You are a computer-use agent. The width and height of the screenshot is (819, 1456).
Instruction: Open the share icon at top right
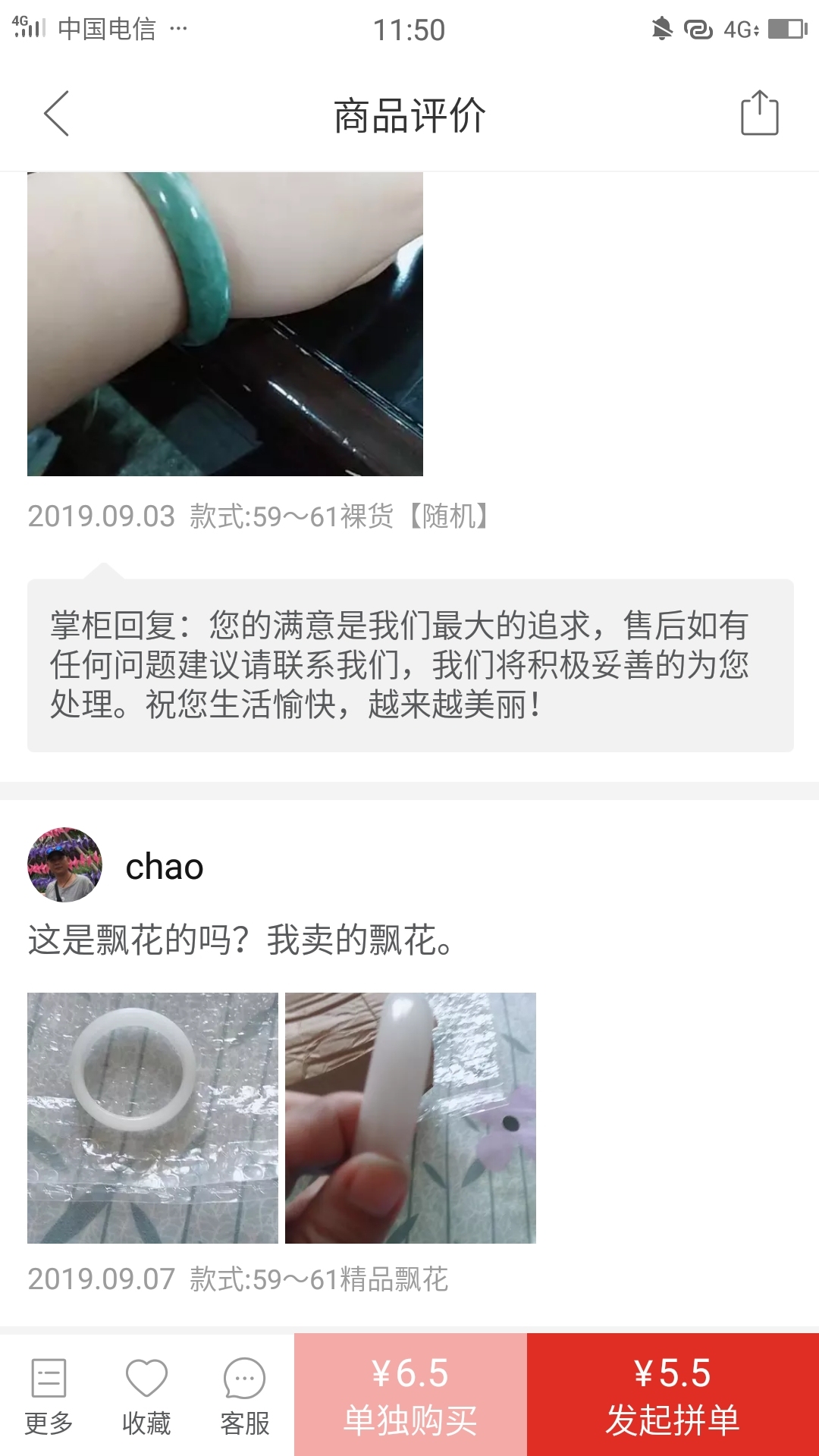click(x=761, y=112)
